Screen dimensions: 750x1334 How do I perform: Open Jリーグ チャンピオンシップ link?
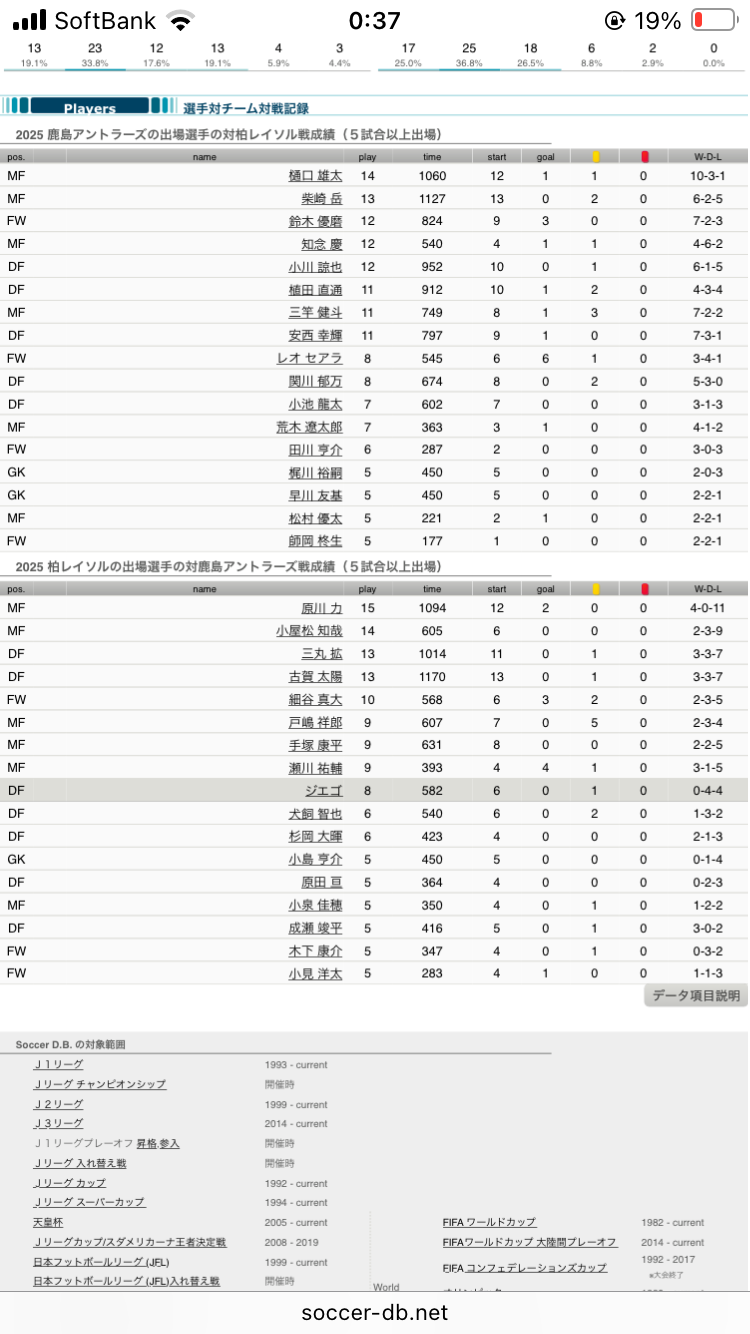click(99, 1084)
